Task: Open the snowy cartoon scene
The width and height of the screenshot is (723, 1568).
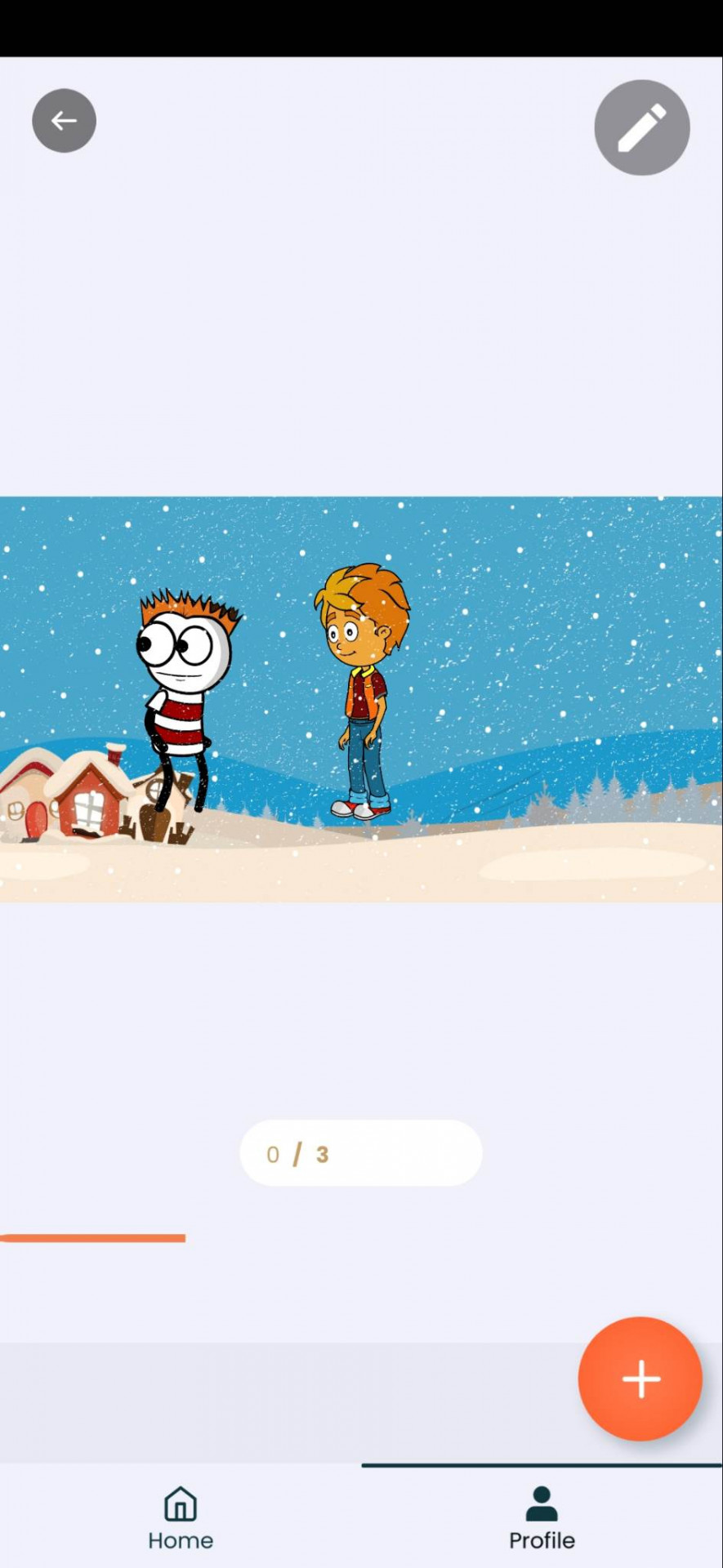Action: coord(361,699)
